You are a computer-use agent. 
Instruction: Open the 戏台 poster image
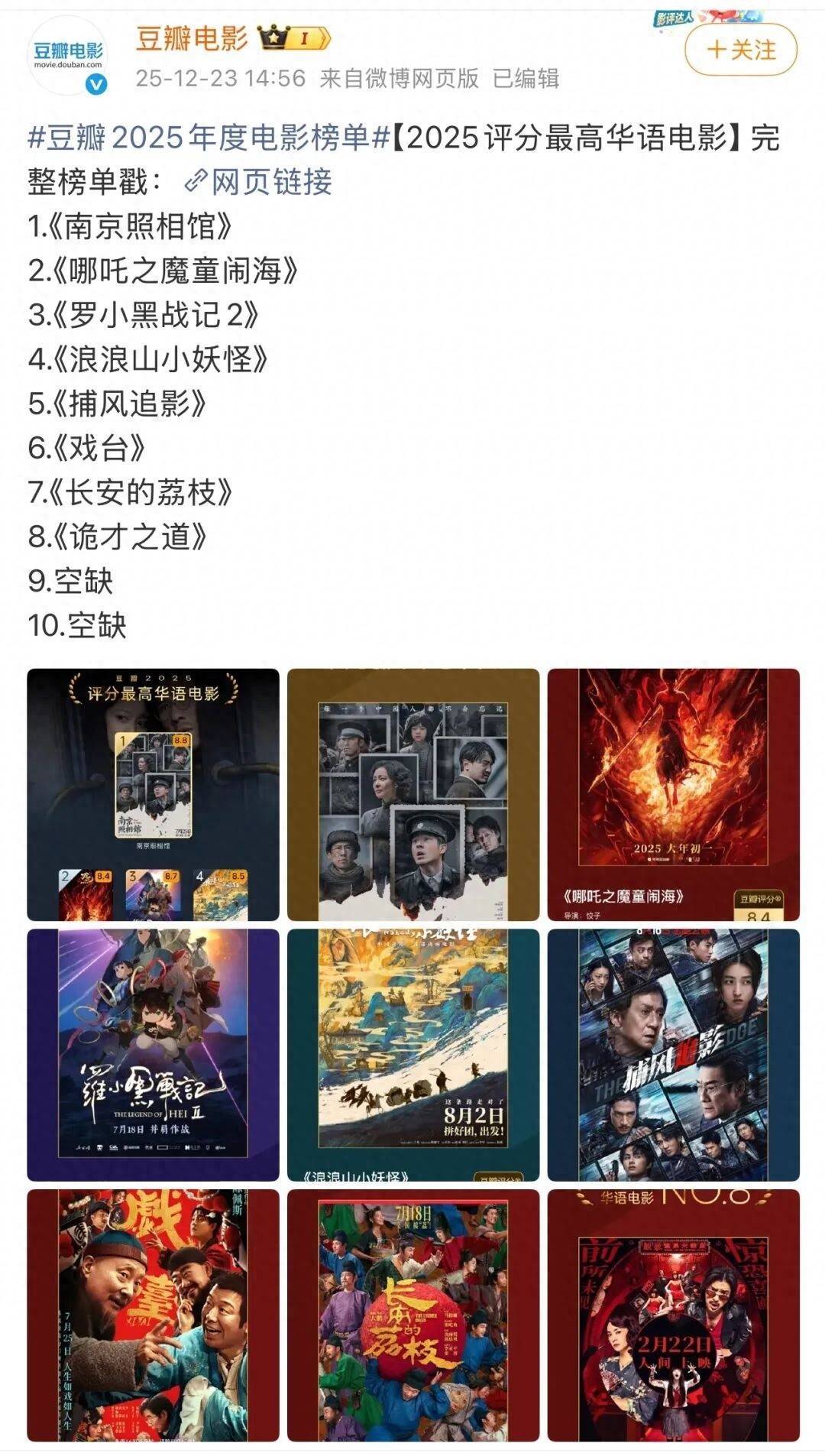pyautogui.click(x=153, y=1315)
